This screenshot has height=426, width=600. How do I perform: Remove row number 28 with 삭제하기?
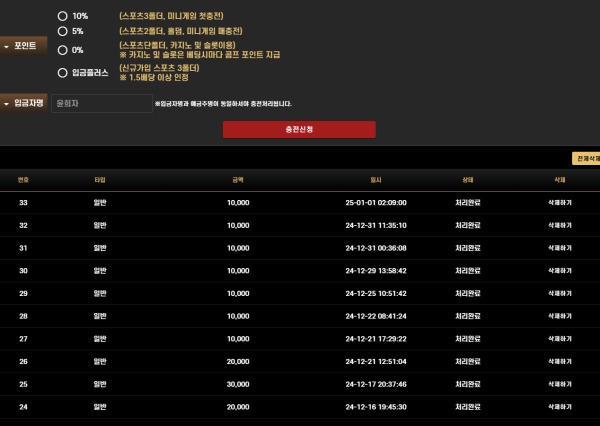click(558, 316)
